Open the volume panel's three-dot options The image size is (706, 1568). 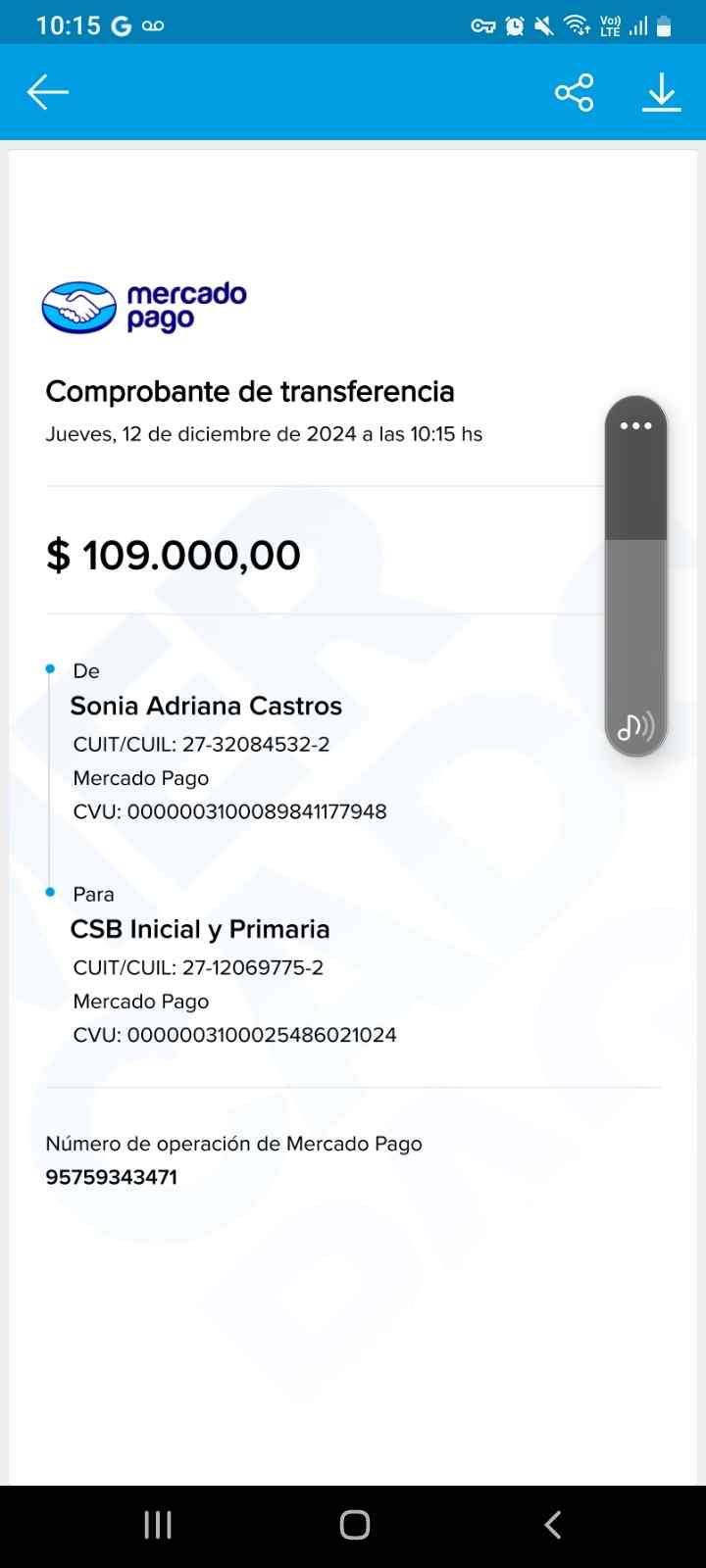[635, 426]
